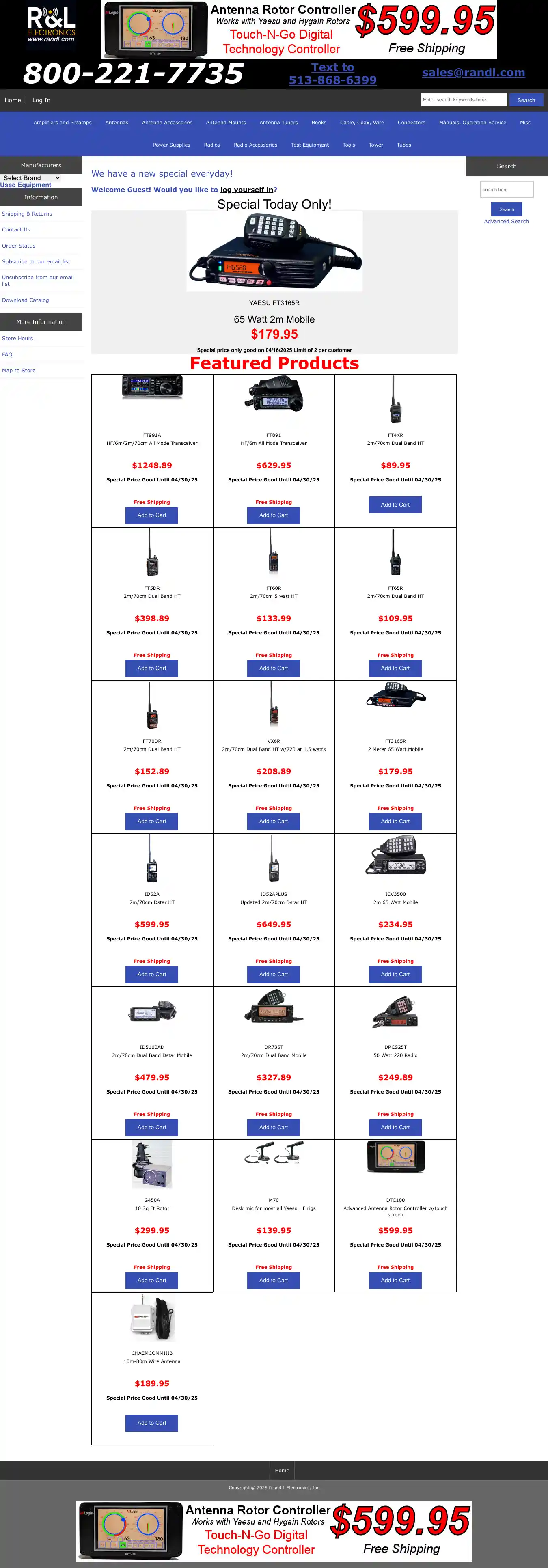548x1568 pixels.
Task: Open the Download Catalog link
Action: (26, 300)
